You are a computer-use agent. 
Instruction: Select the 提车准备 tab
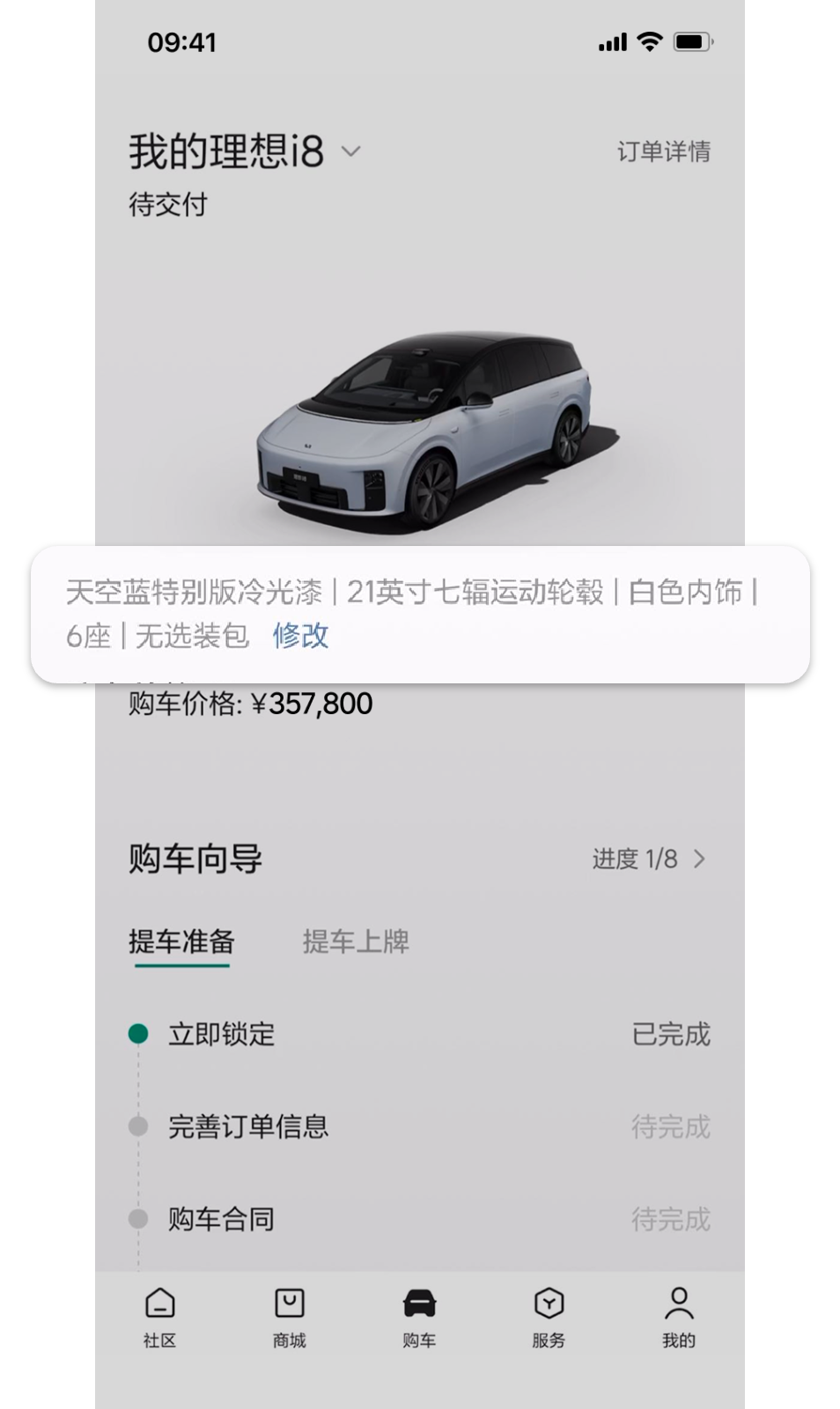pyautogui.click(x=183, y=941)
